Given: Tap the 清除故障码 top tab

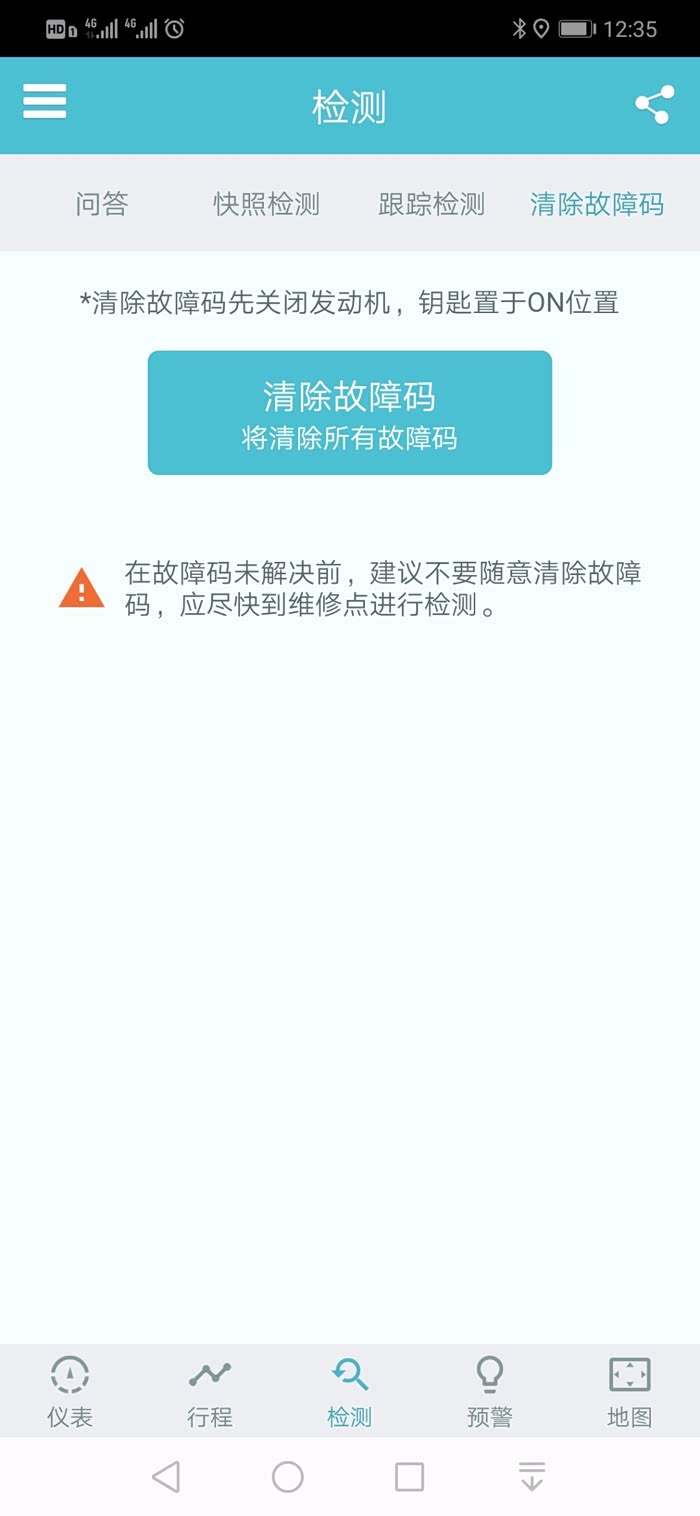Looking at the screenshot, I should (x=597, y=204).
